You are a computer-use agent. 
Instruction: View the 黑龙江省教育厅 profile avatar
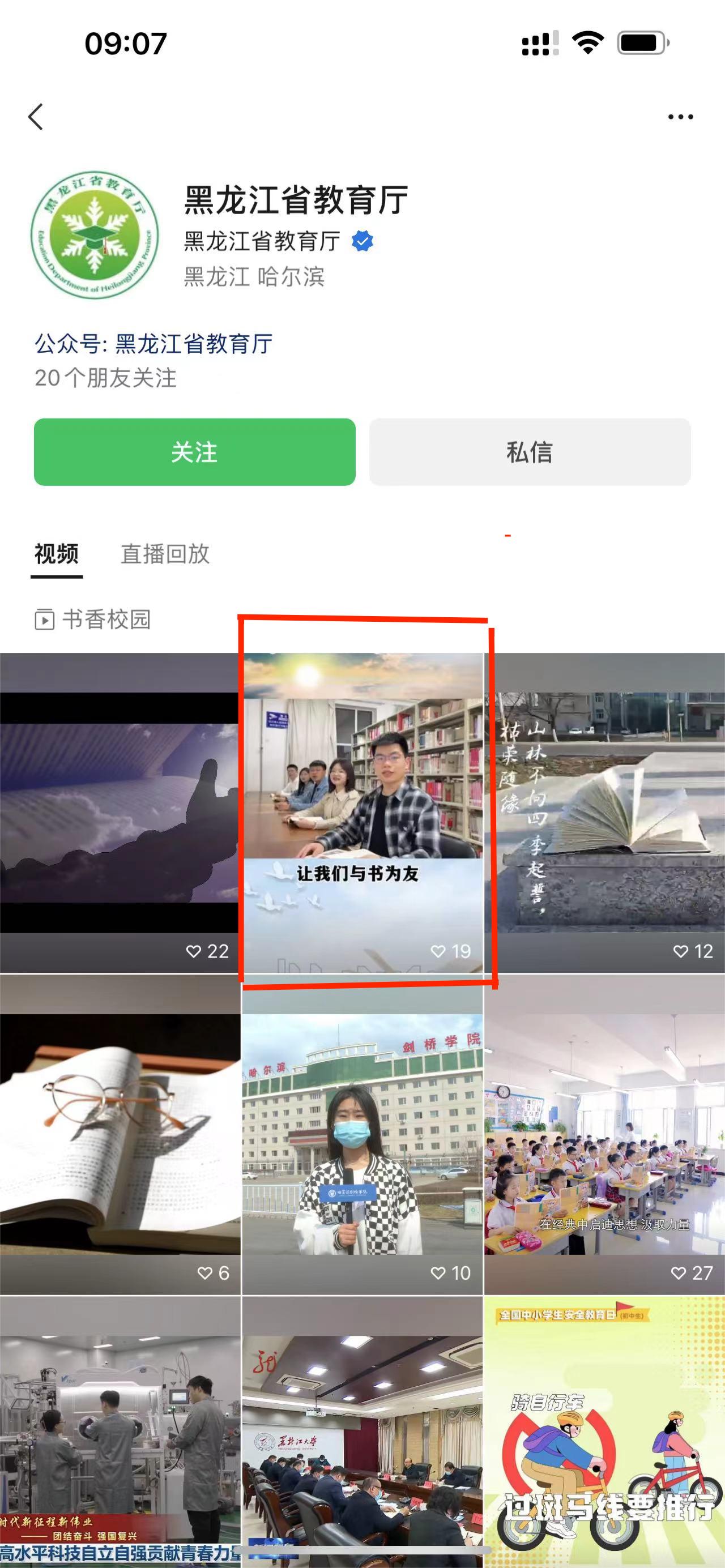(x=95, y=234)
